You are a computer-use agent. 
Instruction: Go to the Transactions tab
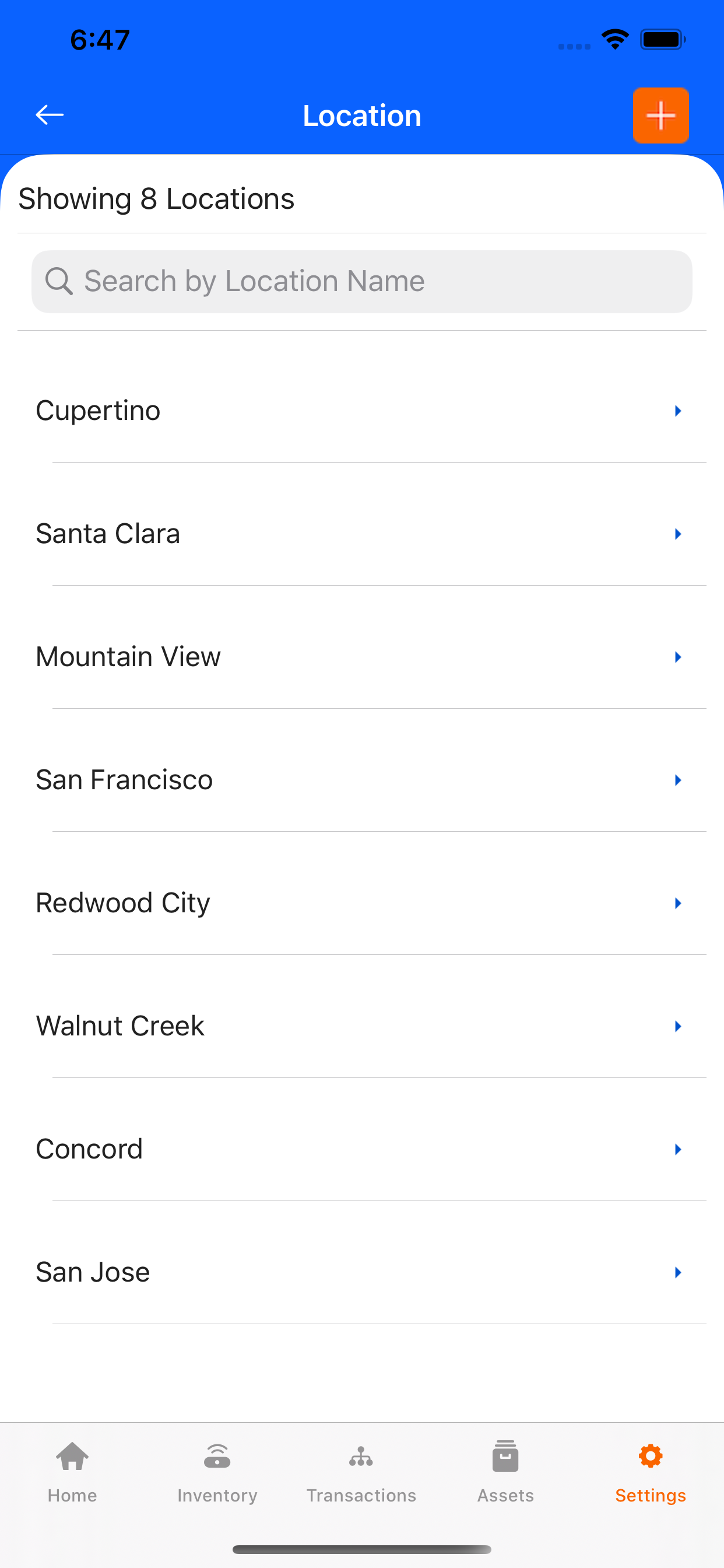361,1472
